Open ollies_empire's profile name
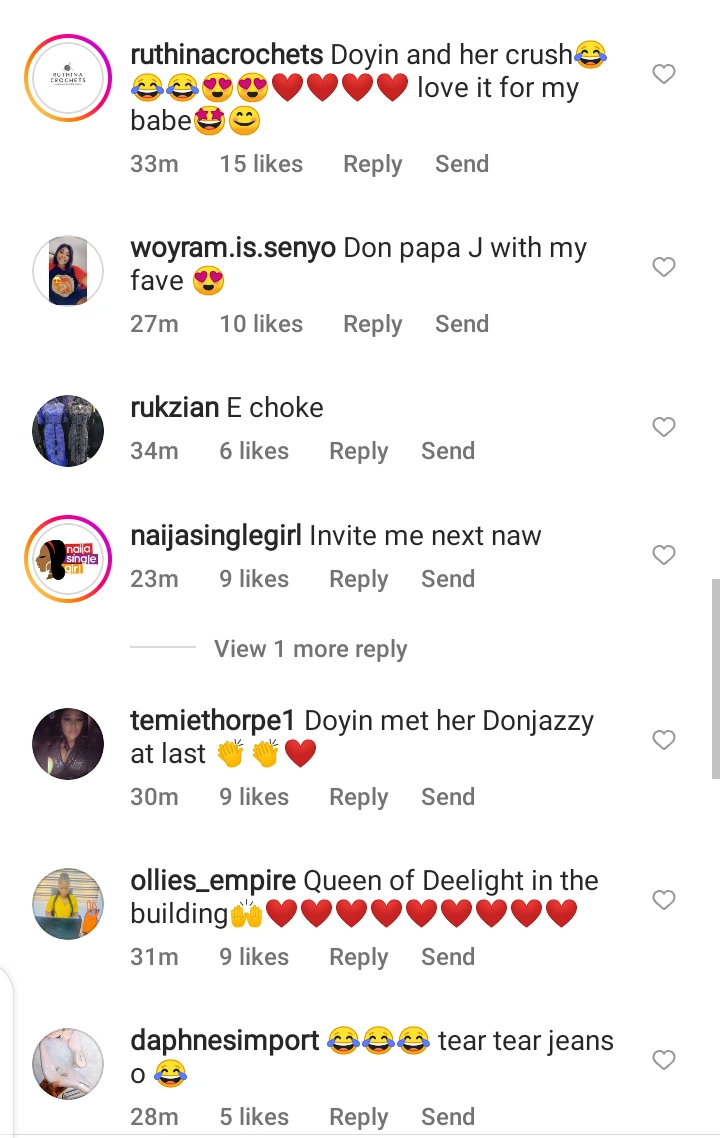The height and width of the screenshot is (1138, 720). [213, 881]
